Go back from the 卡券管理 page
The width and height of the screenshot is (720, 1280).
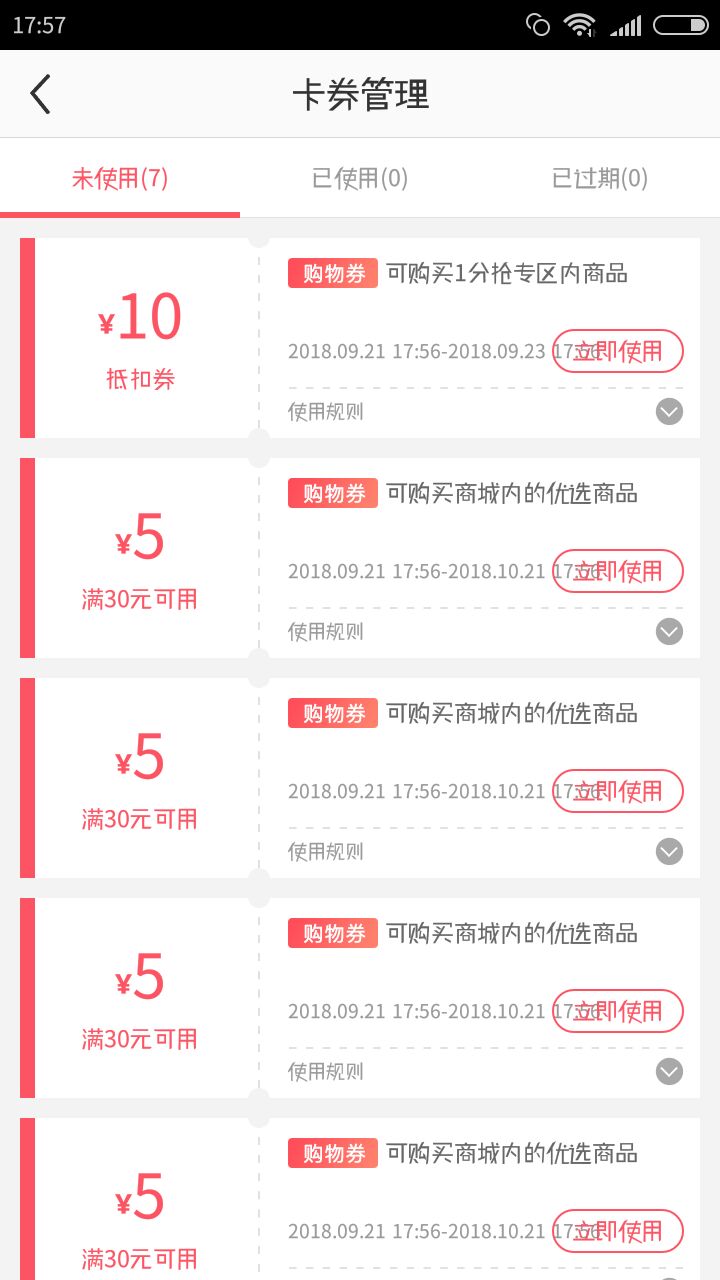tap(40, 94)
